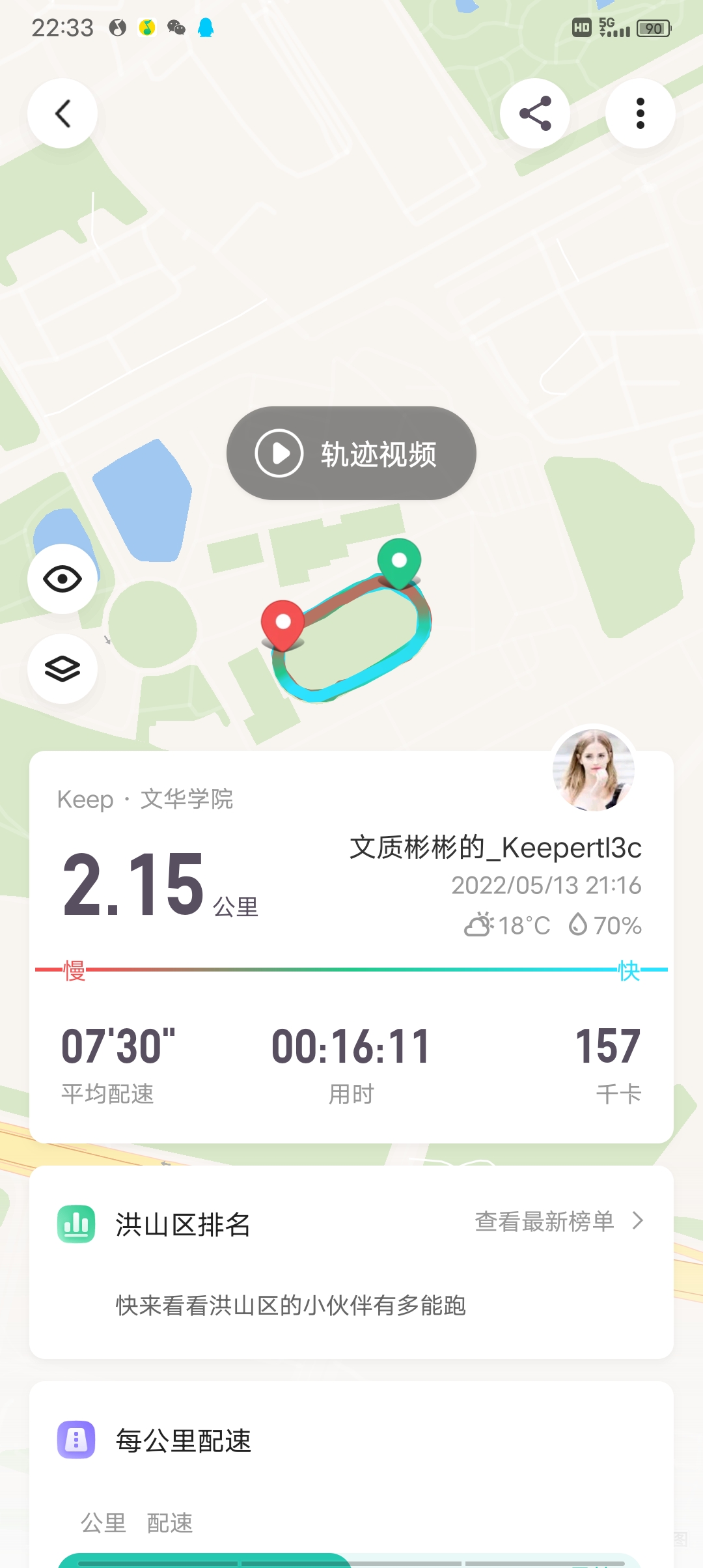Open the three-dot overflow menu
Image resolution: width=703 pixels, height=1568 pixels.
640,114
